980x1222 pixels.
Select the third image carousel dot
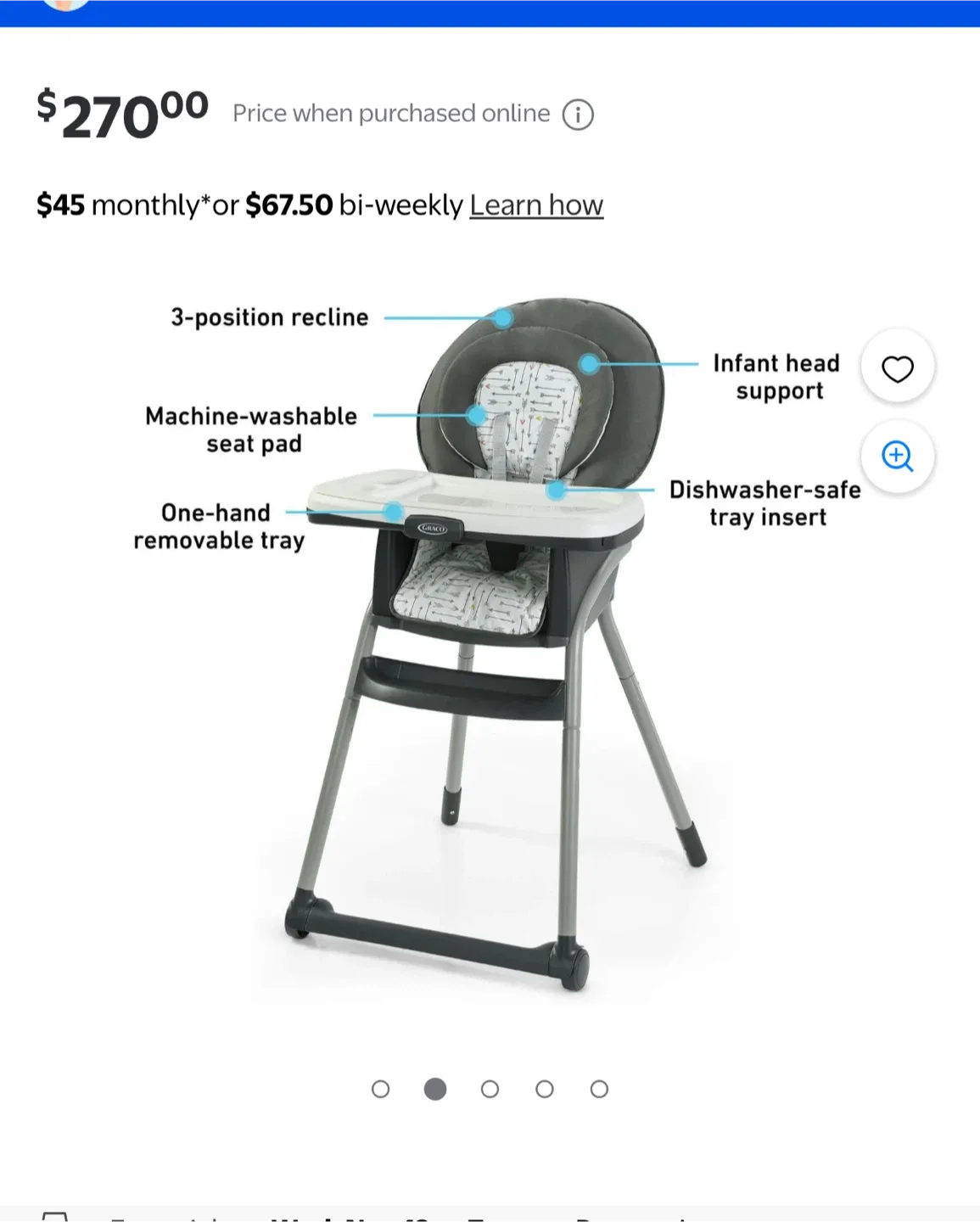tap(490, 1089)
